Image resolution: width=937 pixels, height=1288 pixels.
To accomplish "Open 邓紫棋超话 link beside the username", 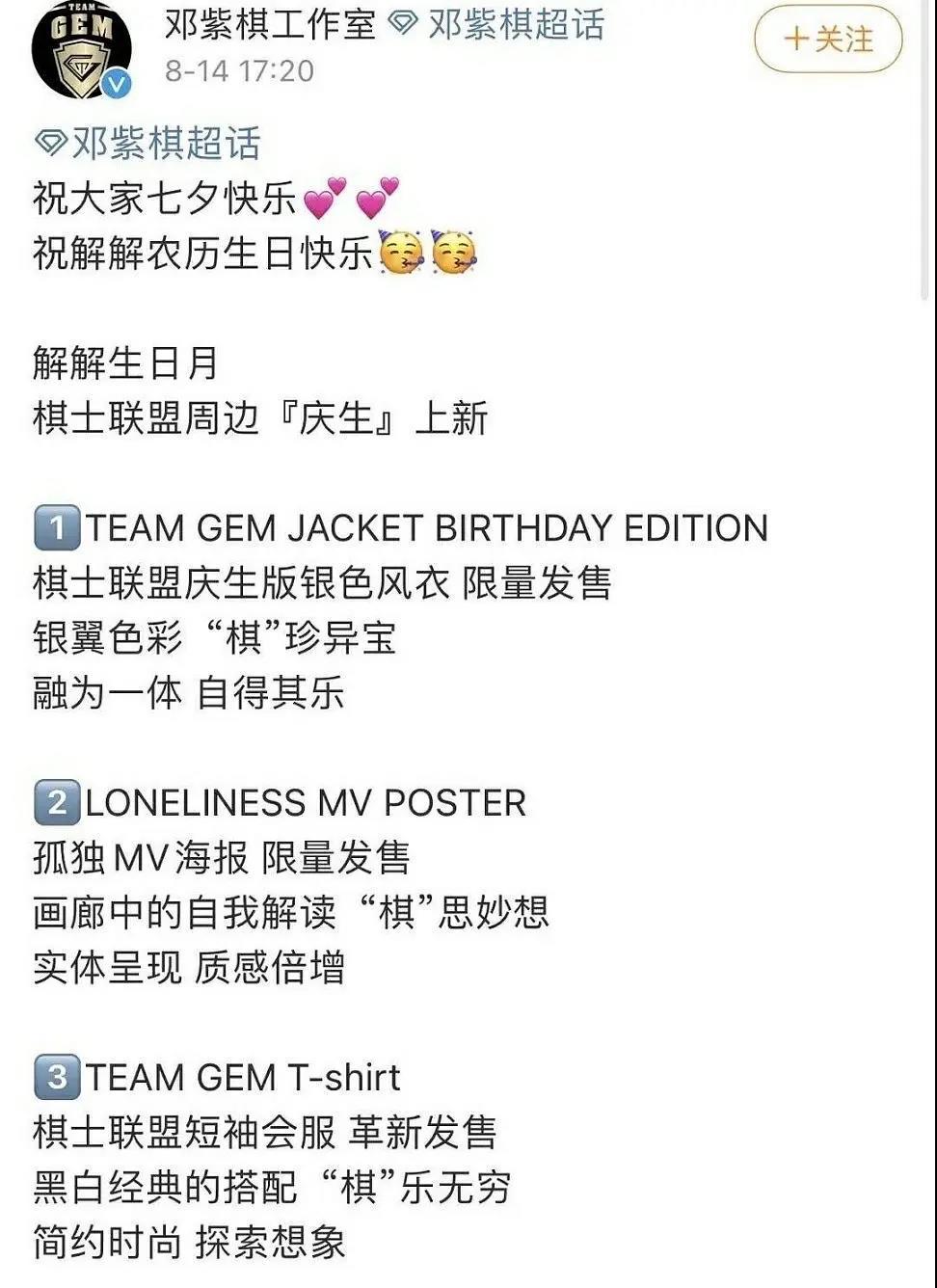I will [498, 24].
